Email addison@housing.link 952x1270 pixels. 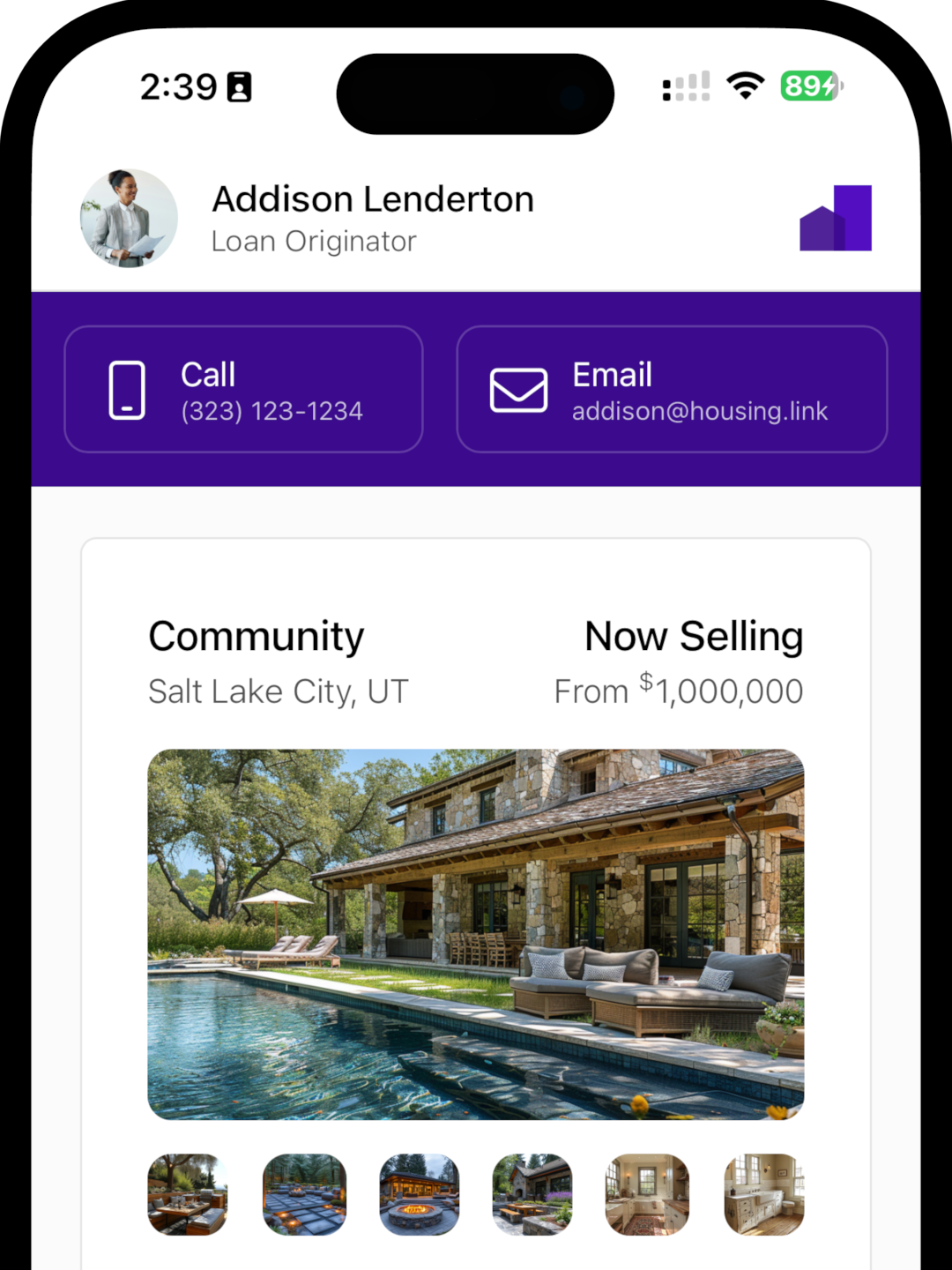(x=672, y=390)
